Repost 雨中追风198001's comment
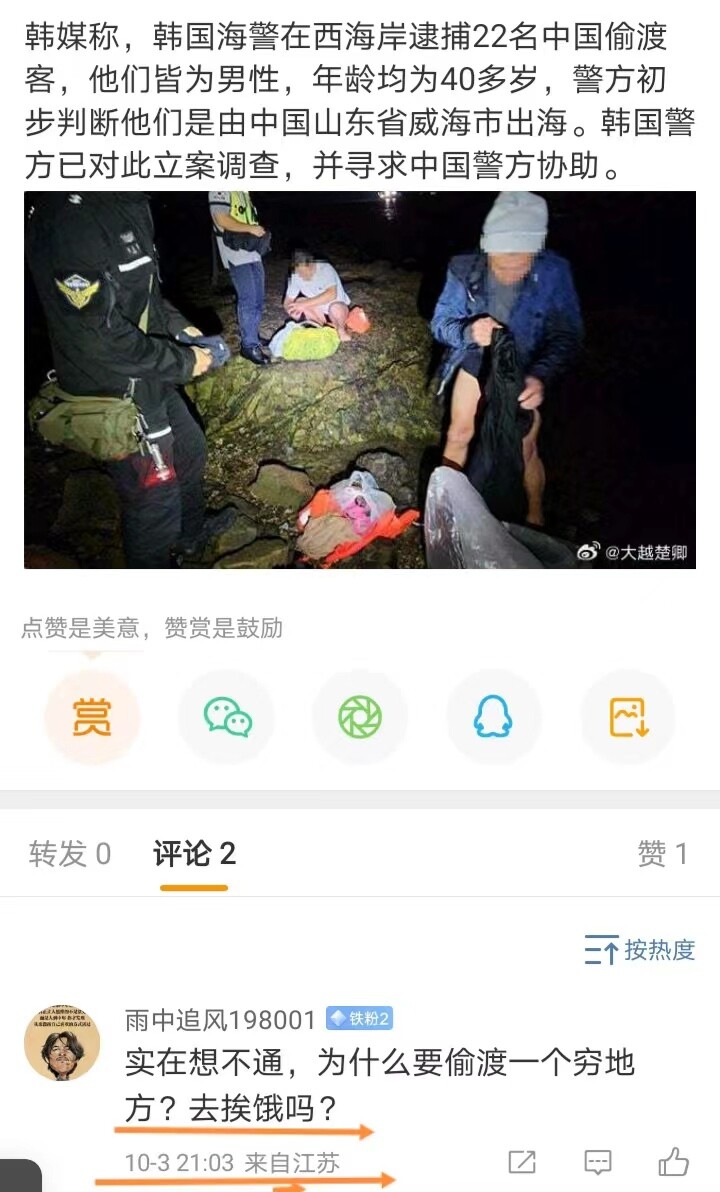This screenshot has height=1192, width=720. [522, 1162]
